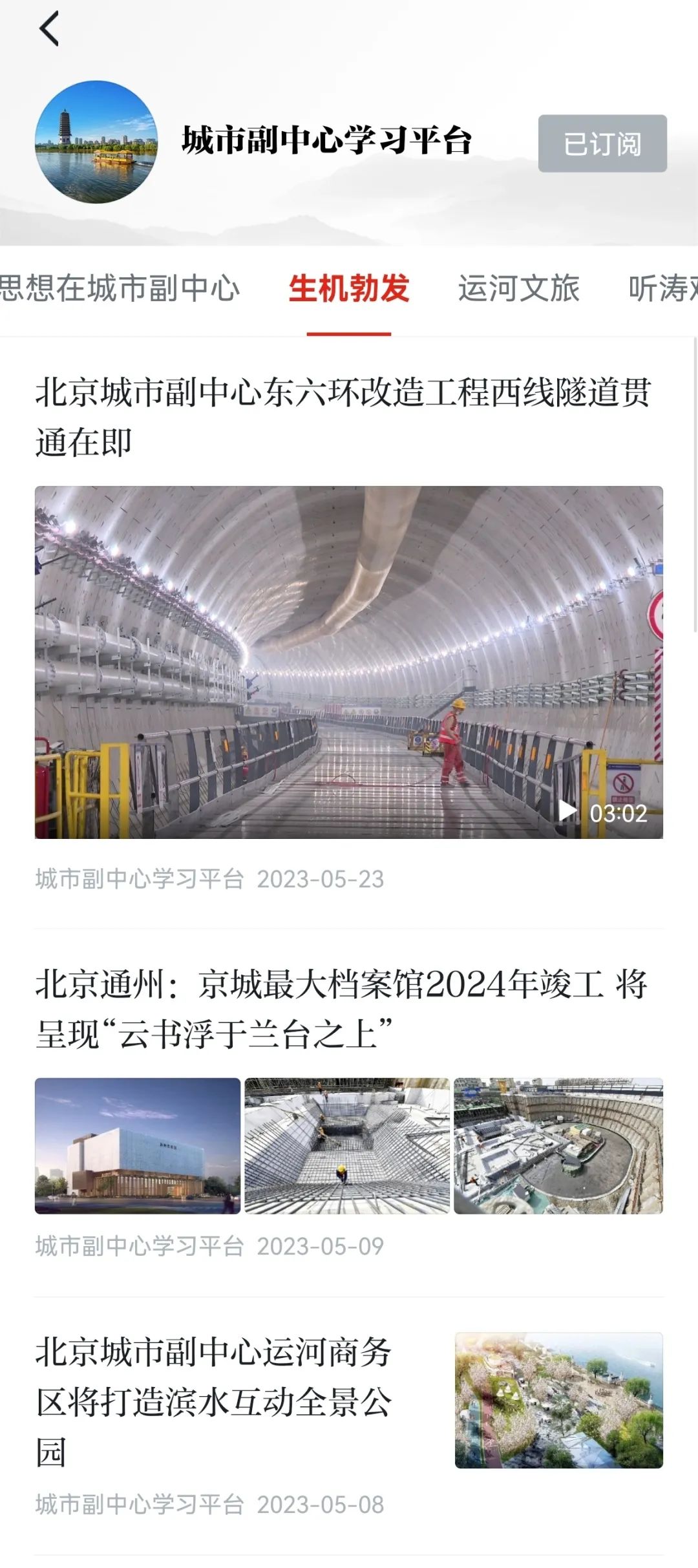Screen dimensions: 698x1568
Task: Switch to the 运河文旅 tab
Action: pyautogui.click(x=518, y=288)
